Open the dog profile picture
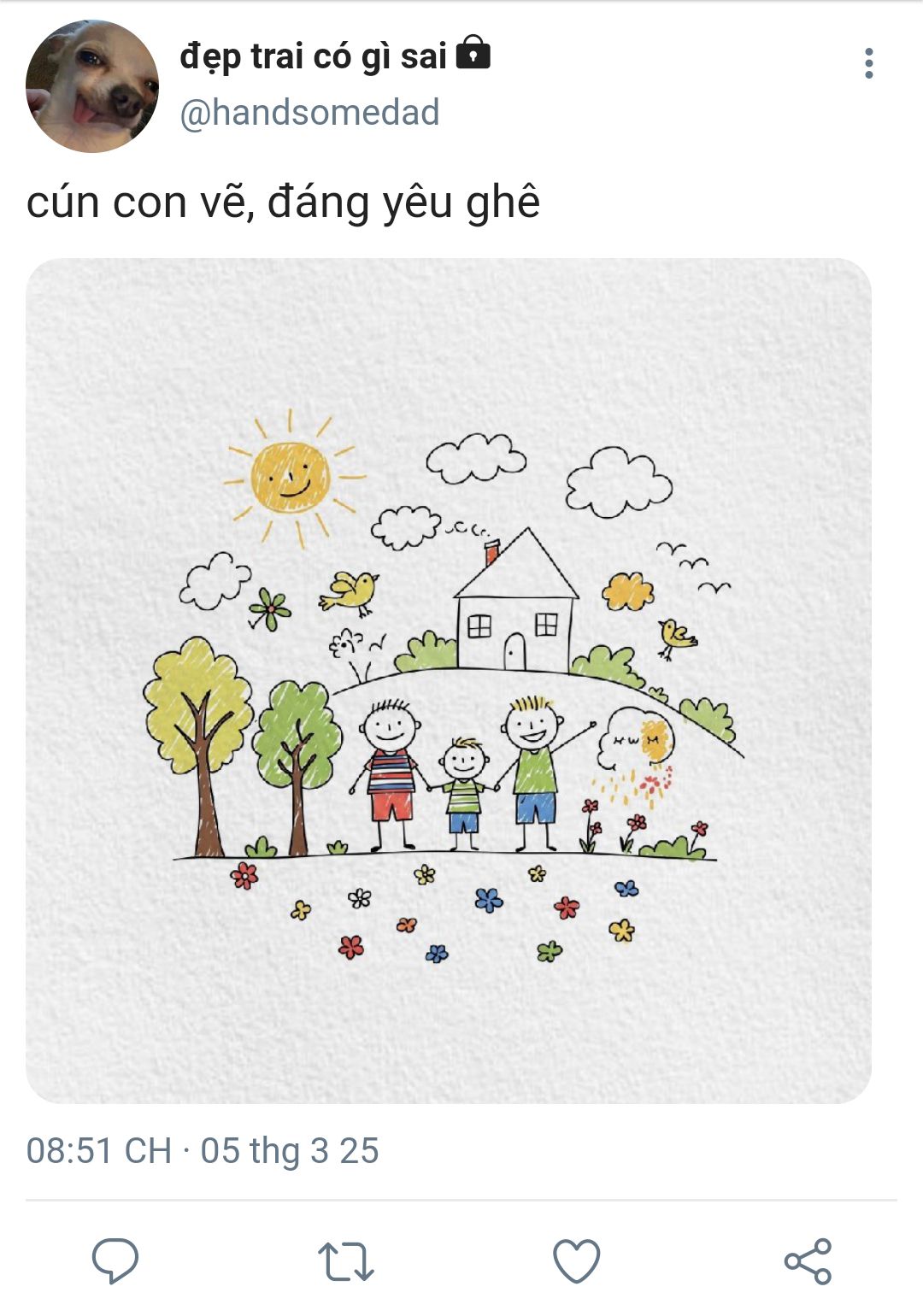The height and width of the screenshot is (1316, 923). coord(92,87)
